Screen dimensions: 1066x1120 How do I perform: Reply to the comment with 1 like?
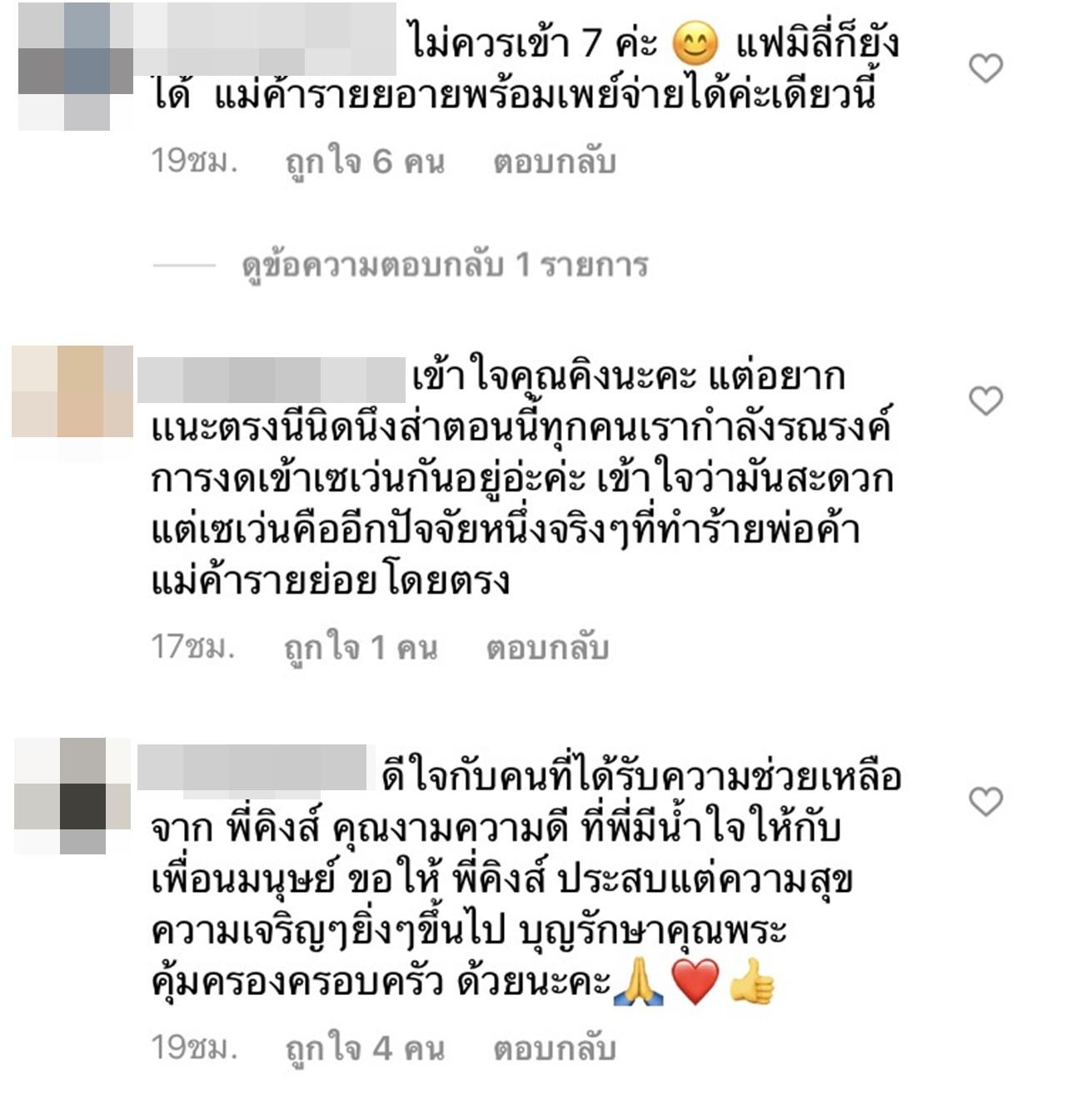click(x=547, y=648)
